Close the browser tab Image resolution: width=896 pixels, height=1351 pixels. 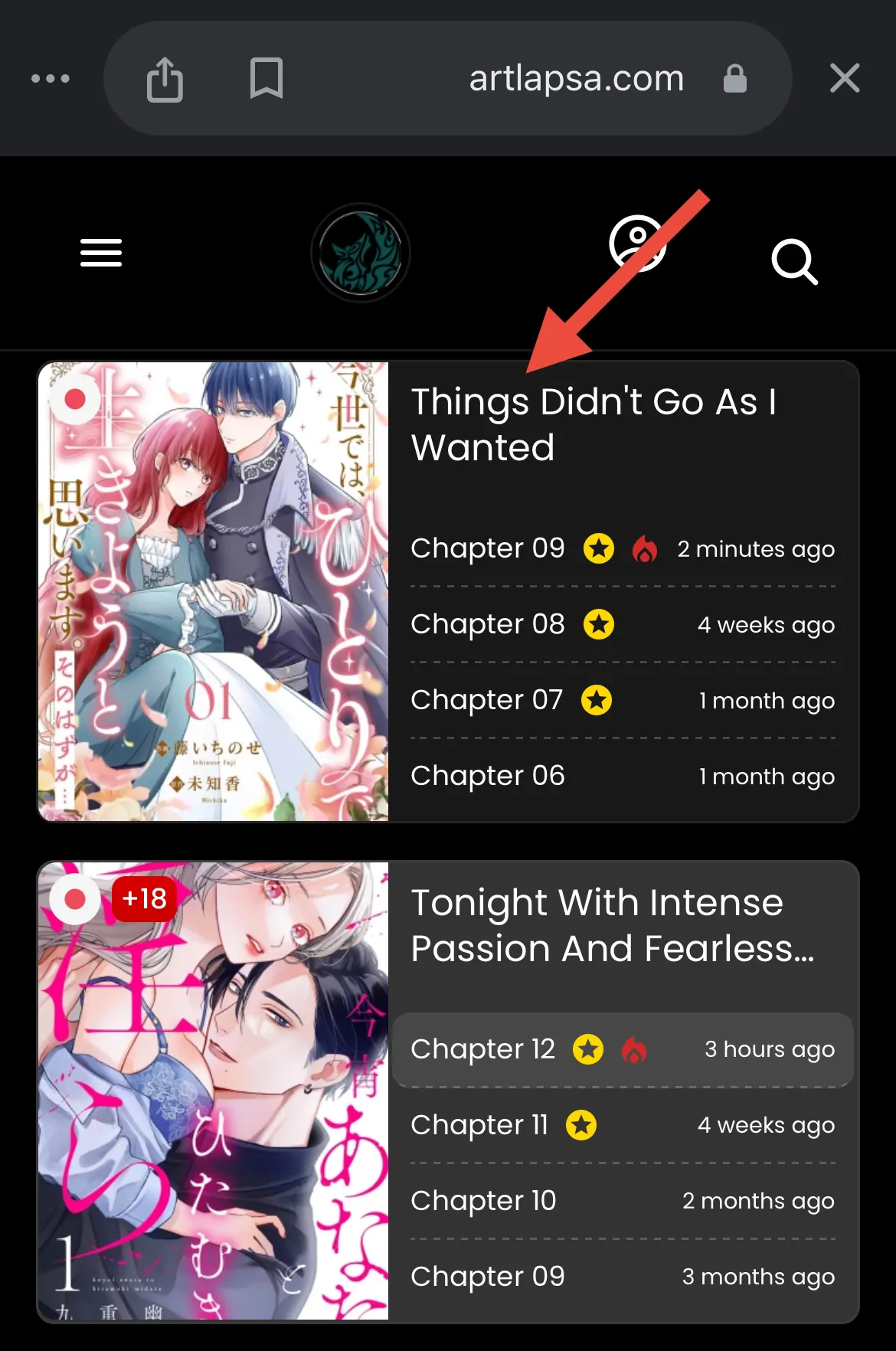pos(845,78)
